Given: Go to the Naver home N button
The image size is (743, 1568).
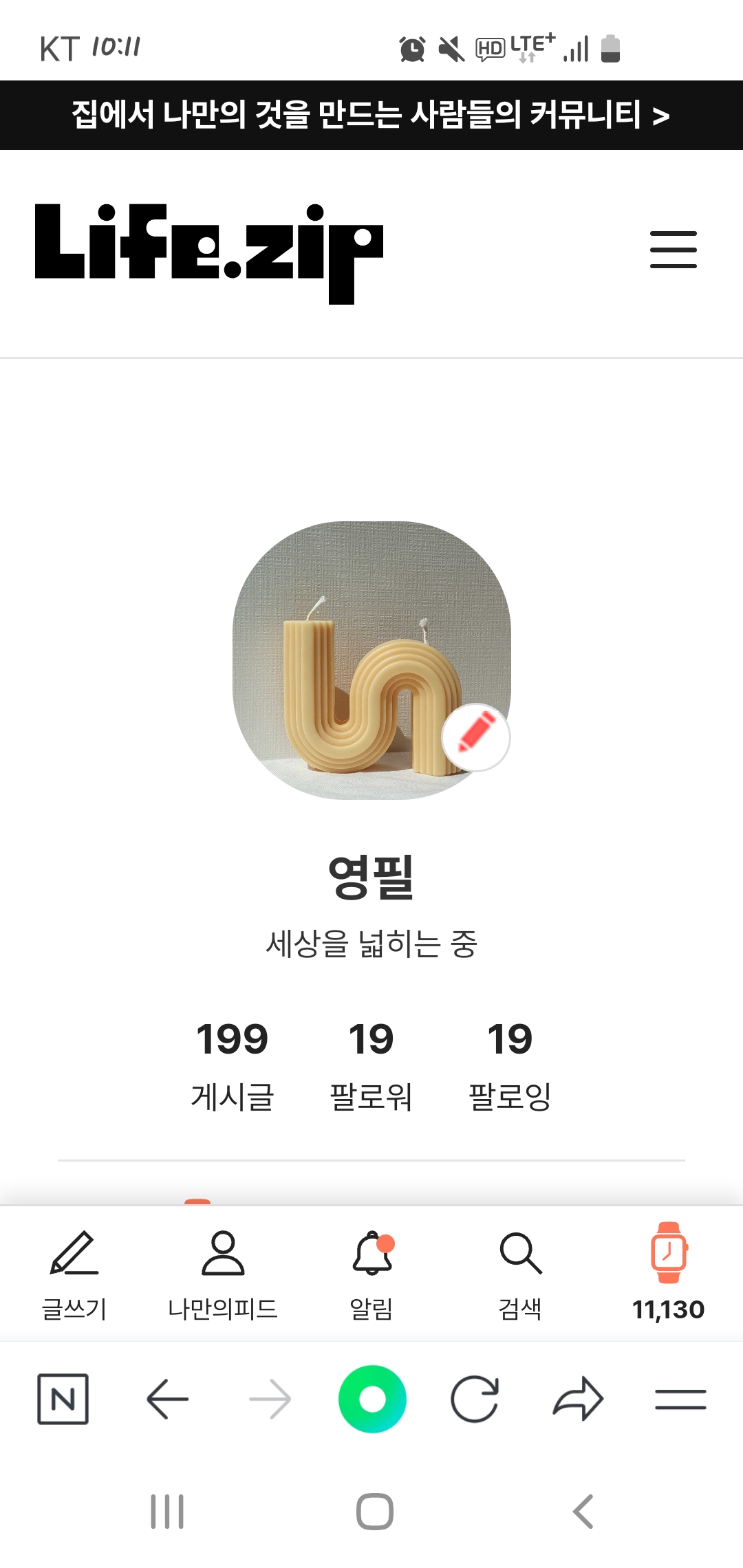Looking at the screenshot, I should coord(63,1399).
